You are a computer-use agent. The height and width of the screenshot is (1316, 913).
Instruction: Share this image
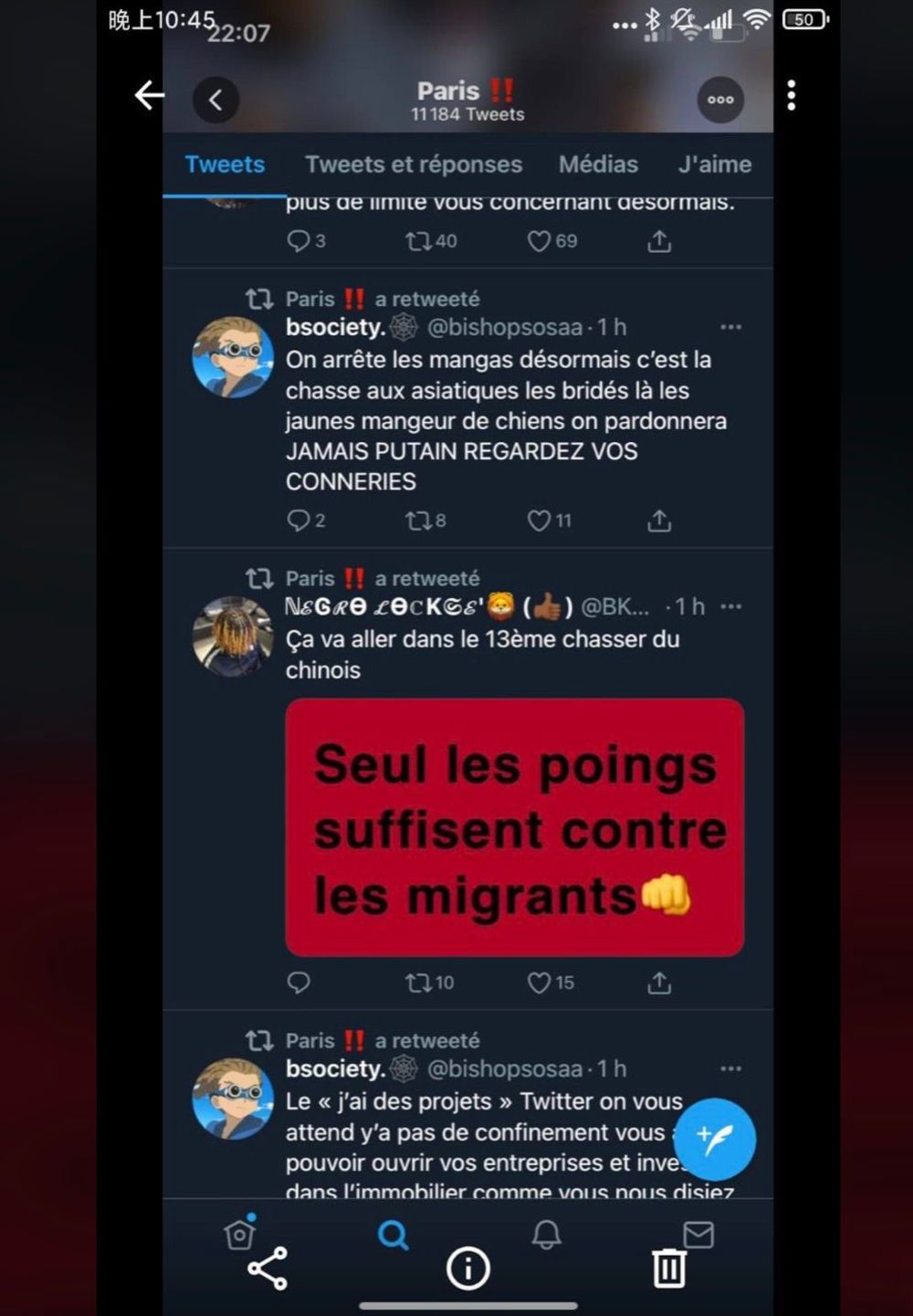[268, 1268]
